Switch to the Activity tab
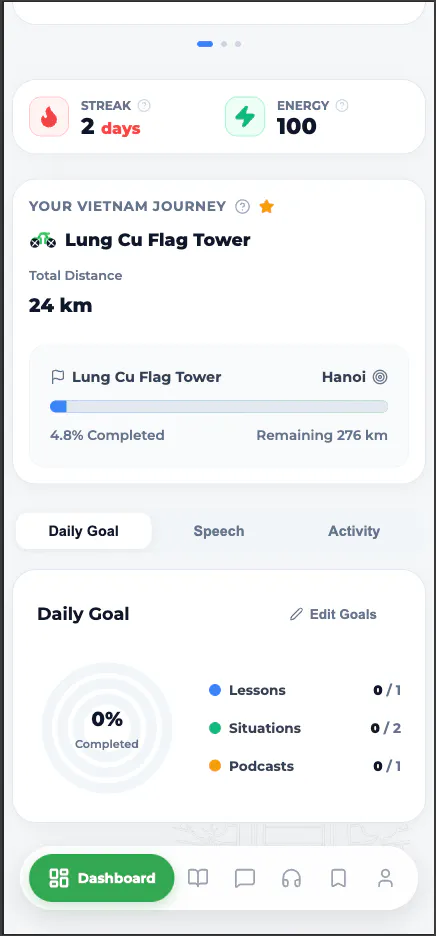The image size is (436, 936). click(354, 531)
